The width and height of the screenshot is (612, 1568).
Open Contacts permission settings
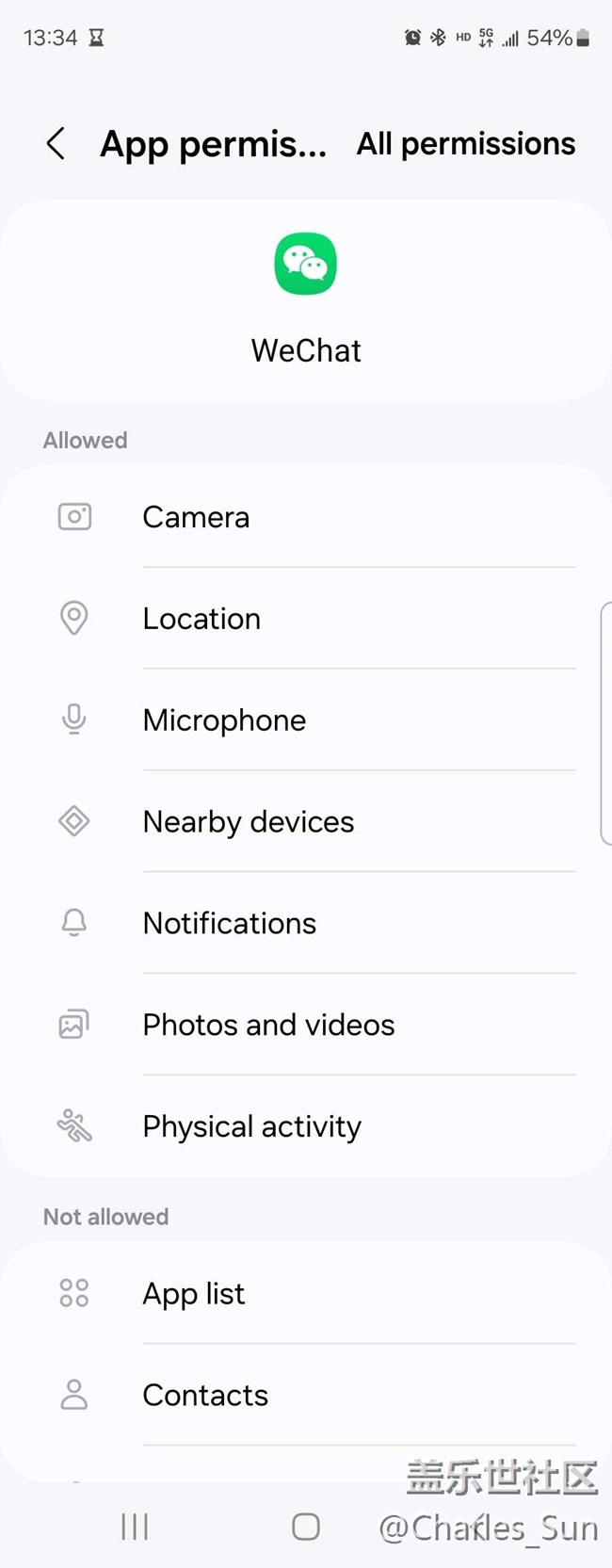pos(306,1395)
